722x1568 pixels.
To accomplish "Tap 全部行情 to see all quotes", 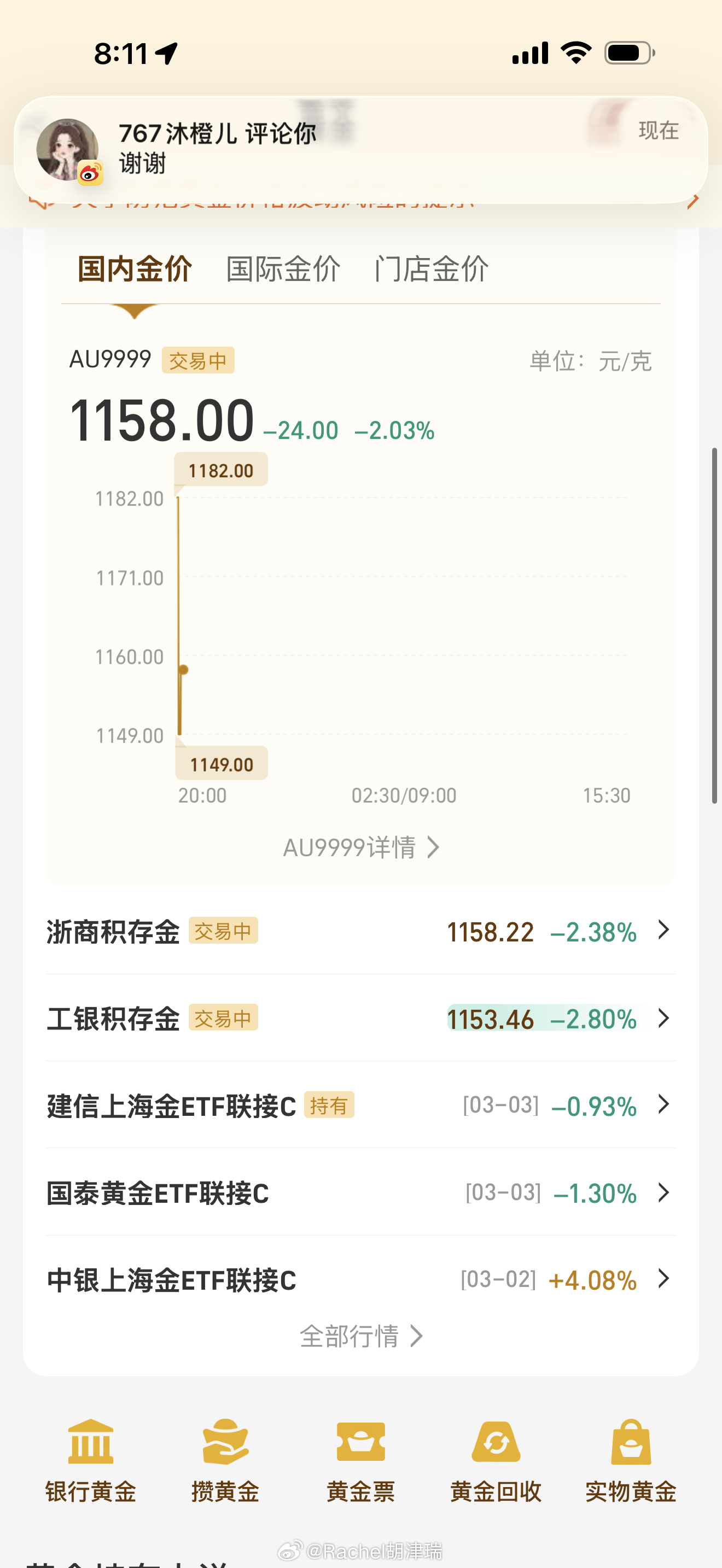I will pyautogui.click(x=360, y=1336).
